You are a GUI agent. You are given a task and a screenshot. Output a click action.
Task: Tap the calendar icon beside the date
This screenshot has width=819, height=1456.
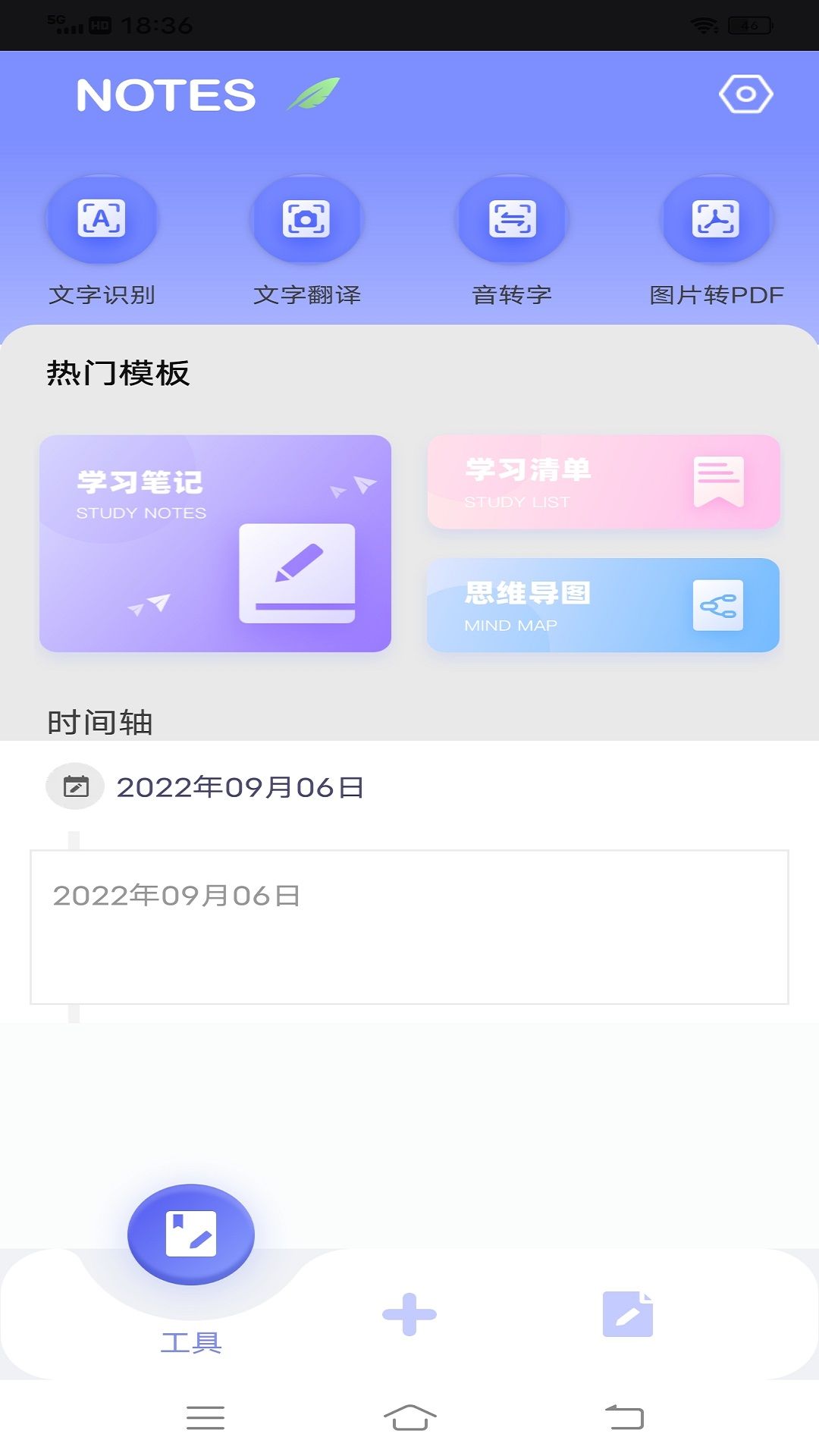tap(74, 787)
